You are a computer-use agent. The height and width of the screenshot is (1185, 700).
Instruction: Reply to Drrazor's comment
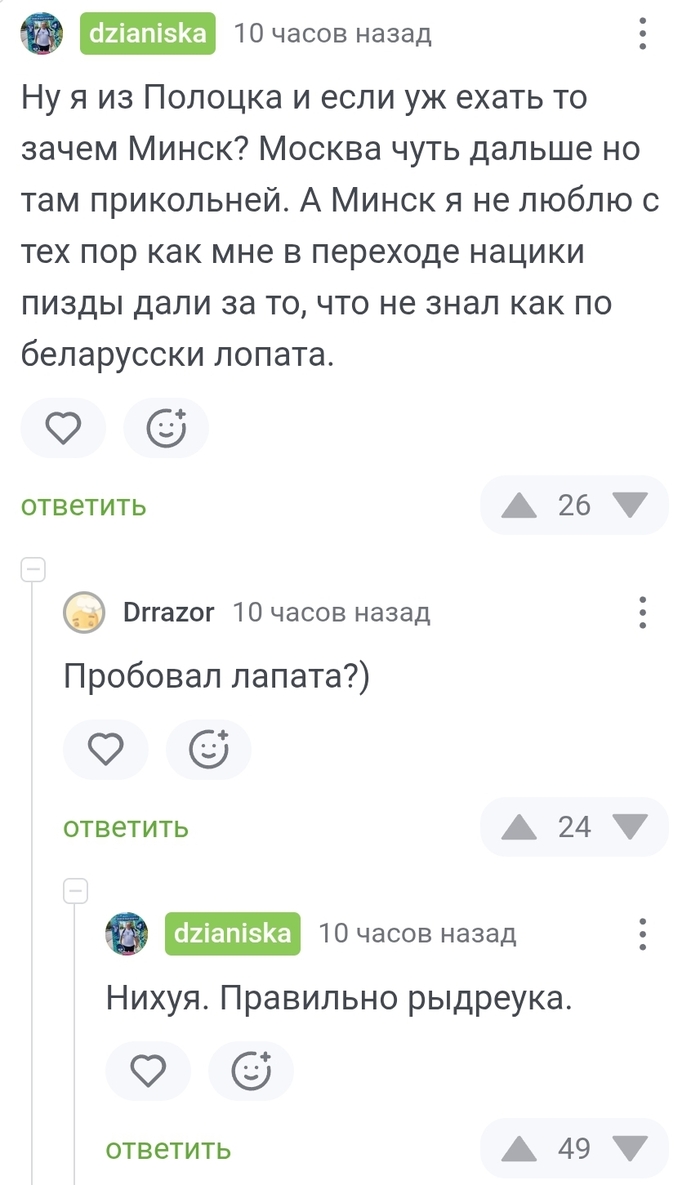[126, 827]
